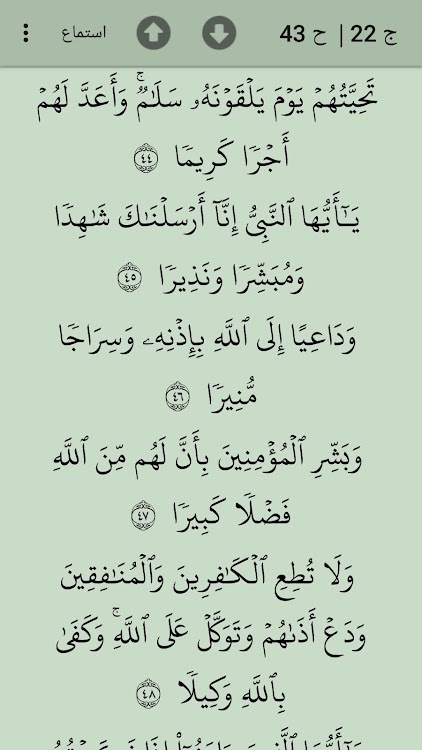Screen dimensions: 422x750
Task: Tap the down arrow icon
Action: pyautogui.click(x=219, y=33)
